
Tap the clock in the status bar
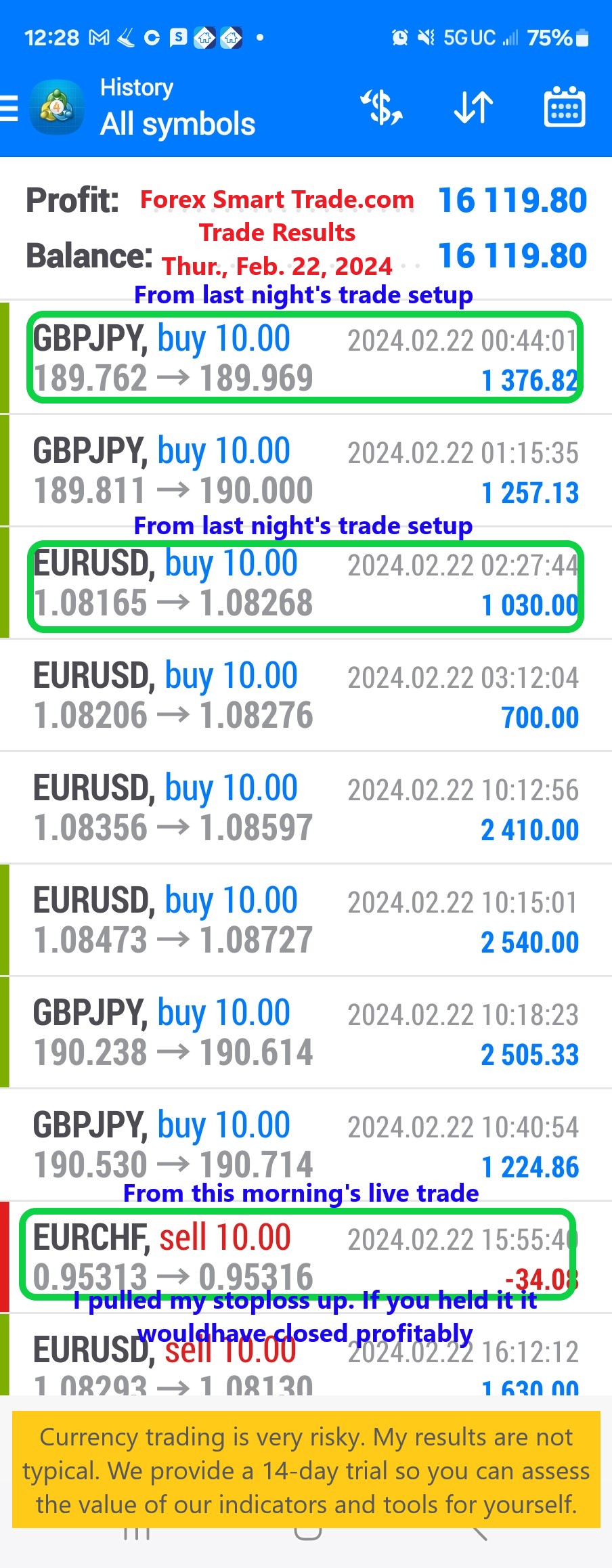pyautogui.click(x=50, y=38)
